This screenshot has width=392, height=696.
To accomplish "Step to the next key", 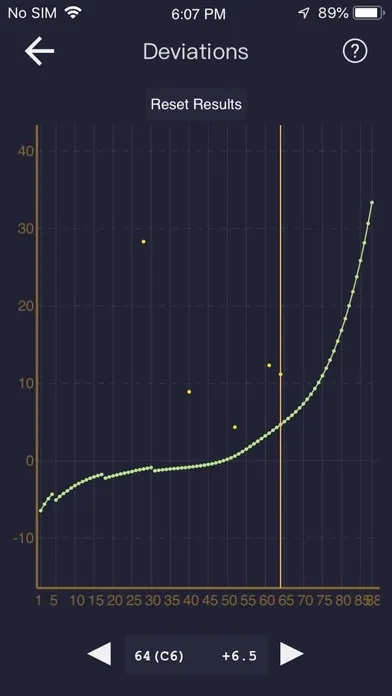I will (x=292, y=654).
